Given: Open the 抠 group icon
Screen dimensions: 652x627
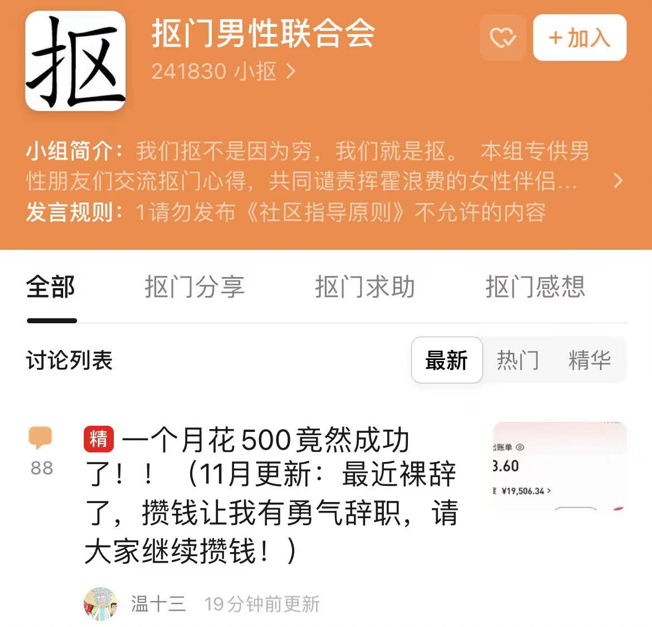Looking at the screenshot, I should coord(75,61).
